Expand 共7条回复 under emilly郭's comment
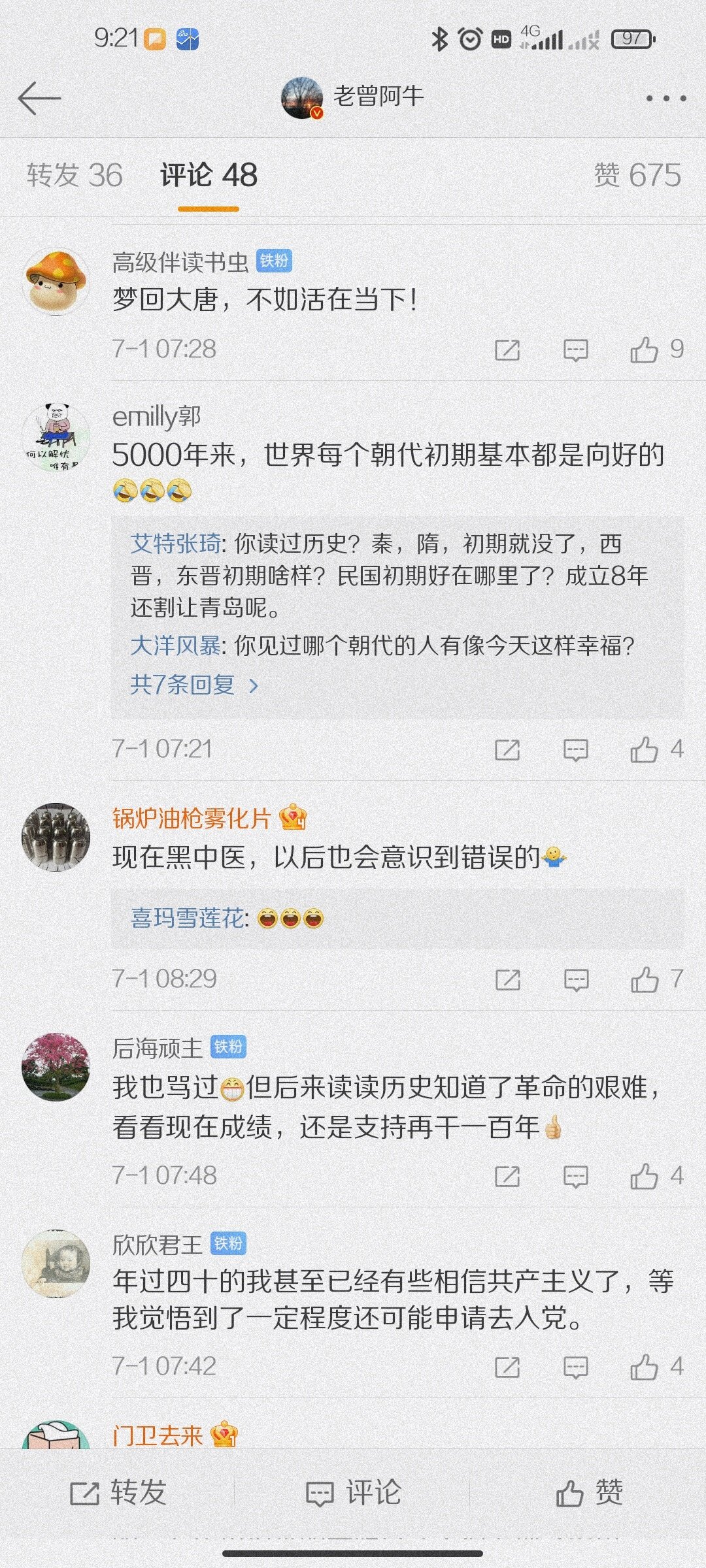The height and width of the screenshot is (1568, 706). coord(194,685)
